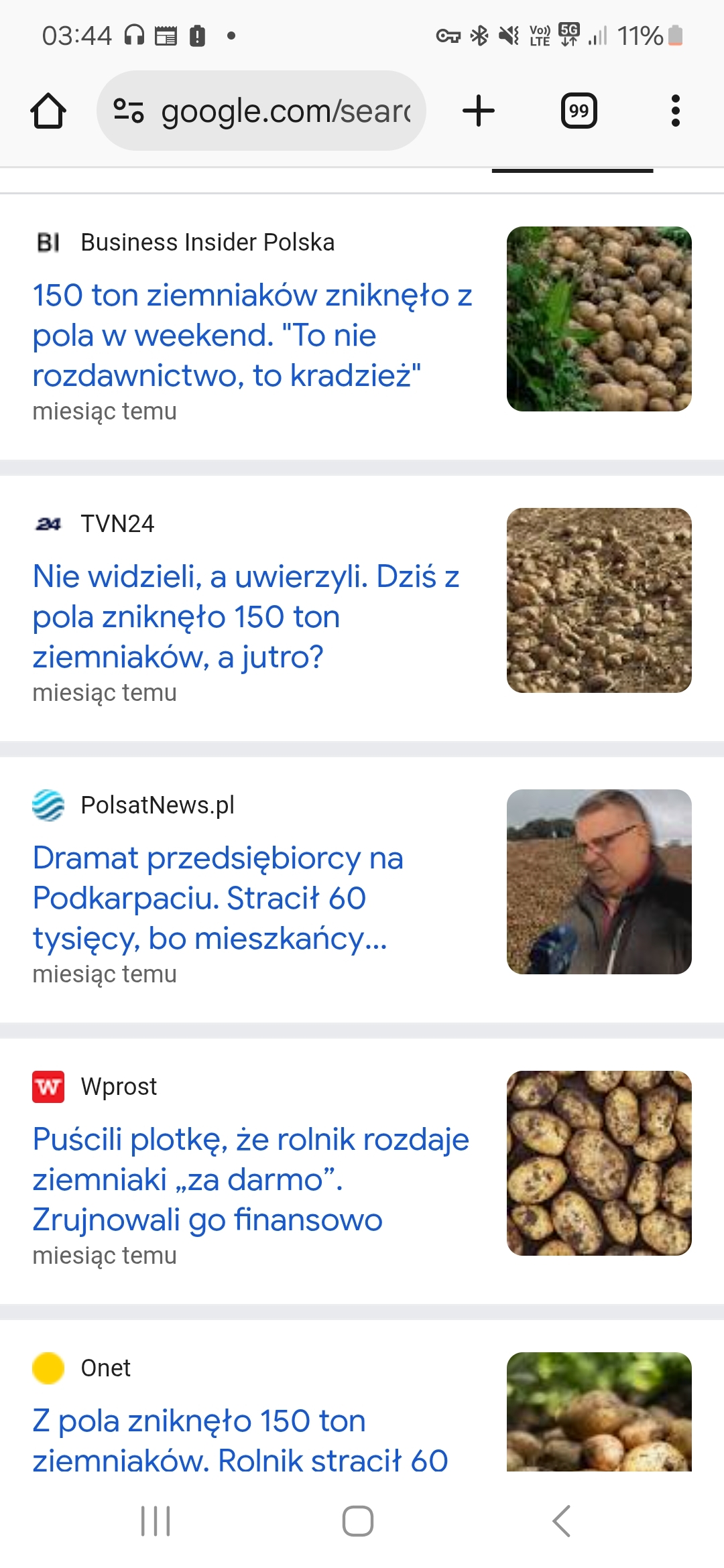Read TVN24 article "Nie widzieli, a uwierzyli"
Viewport: 724px width, 1568px height.
pos(245,616)
